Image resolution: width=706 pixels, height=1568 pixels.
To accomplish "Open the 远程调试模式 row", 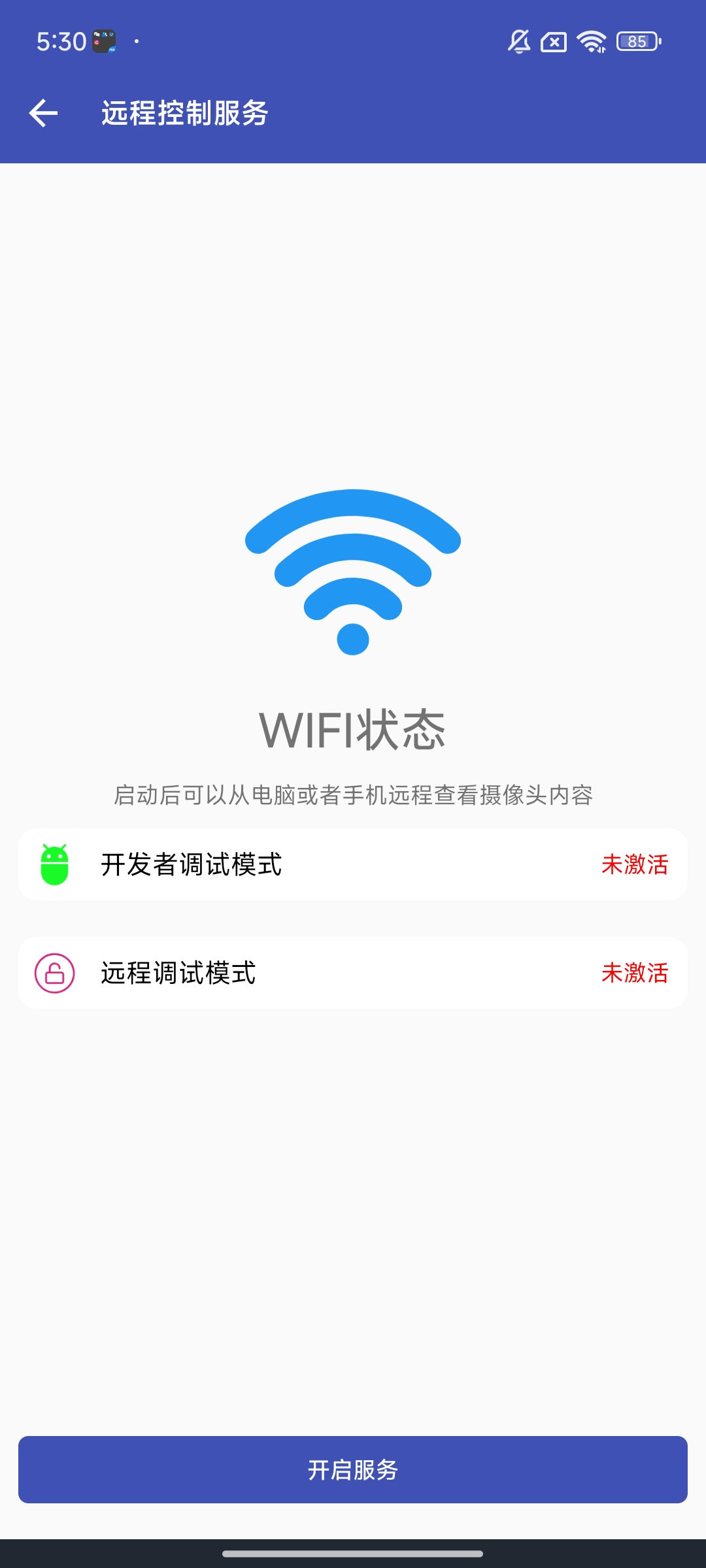I will pos(353,973).
